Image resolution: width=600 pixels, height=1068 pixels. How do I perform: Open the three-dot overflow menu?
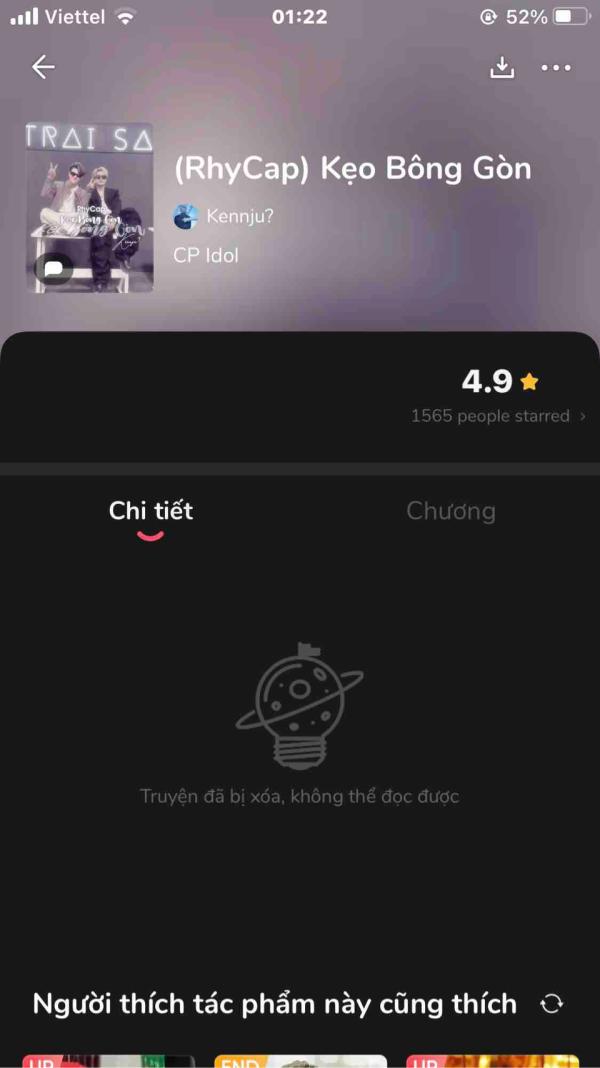(x=556, y=68)
